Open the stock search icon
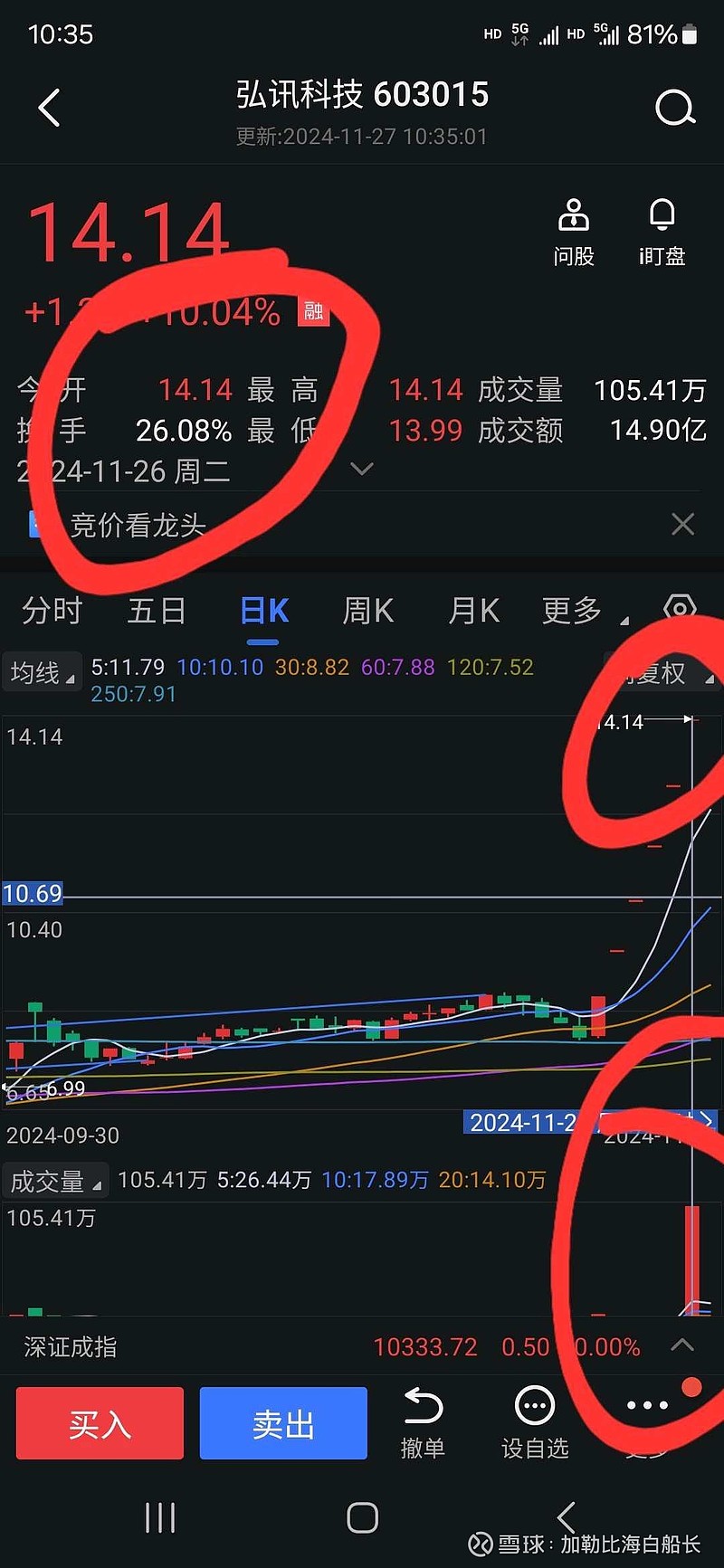Image resolution: width=724 pixels, height=1568 pixels. tap(675, 107)
